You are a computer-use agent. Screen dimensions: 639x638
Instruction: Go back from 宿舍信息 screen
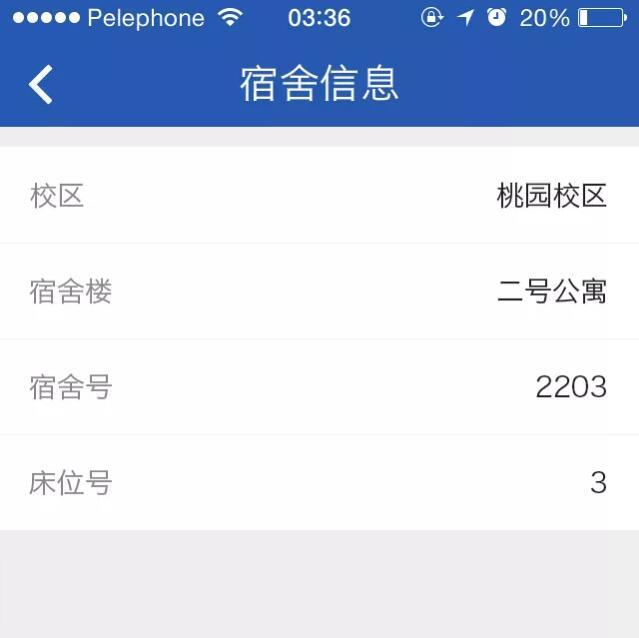[x=41, y=84]
